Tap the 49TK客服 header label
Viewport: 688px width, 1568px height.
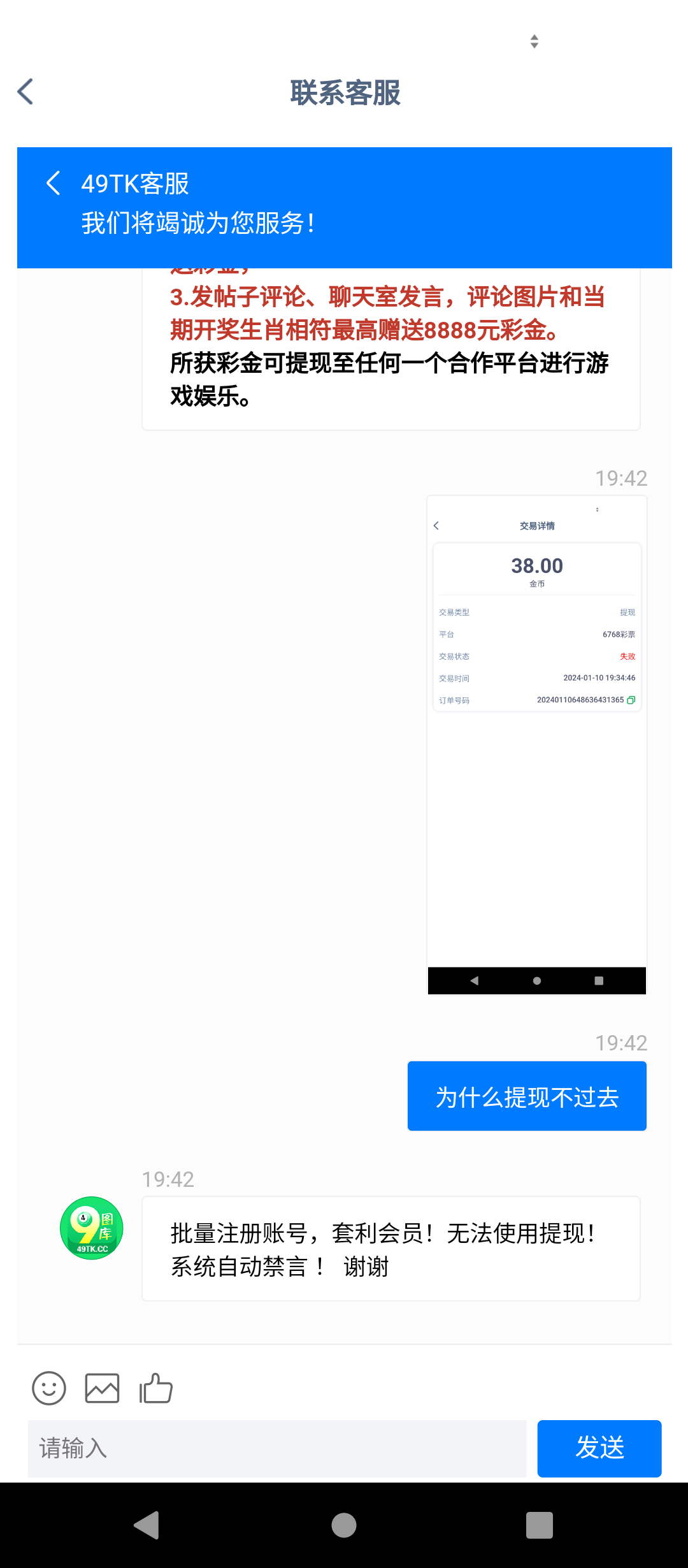point(135,183)
